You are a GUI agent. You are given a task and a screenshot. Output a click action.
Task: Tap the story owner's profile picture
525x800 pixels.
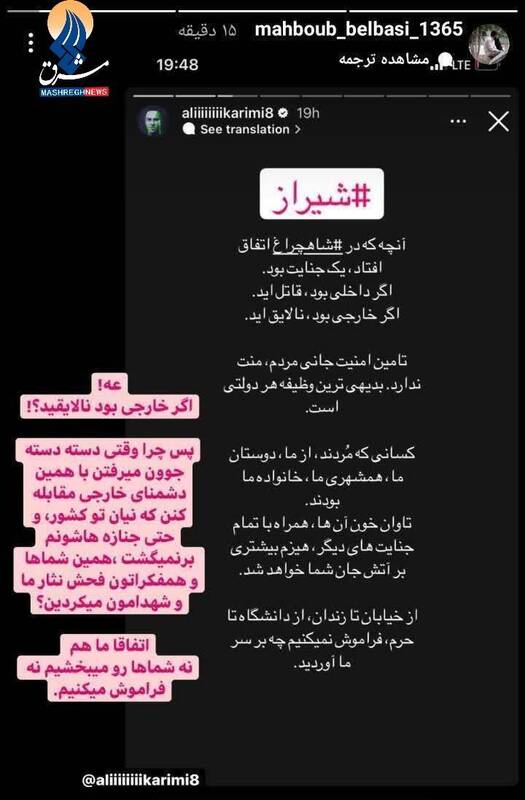point(489,44)
